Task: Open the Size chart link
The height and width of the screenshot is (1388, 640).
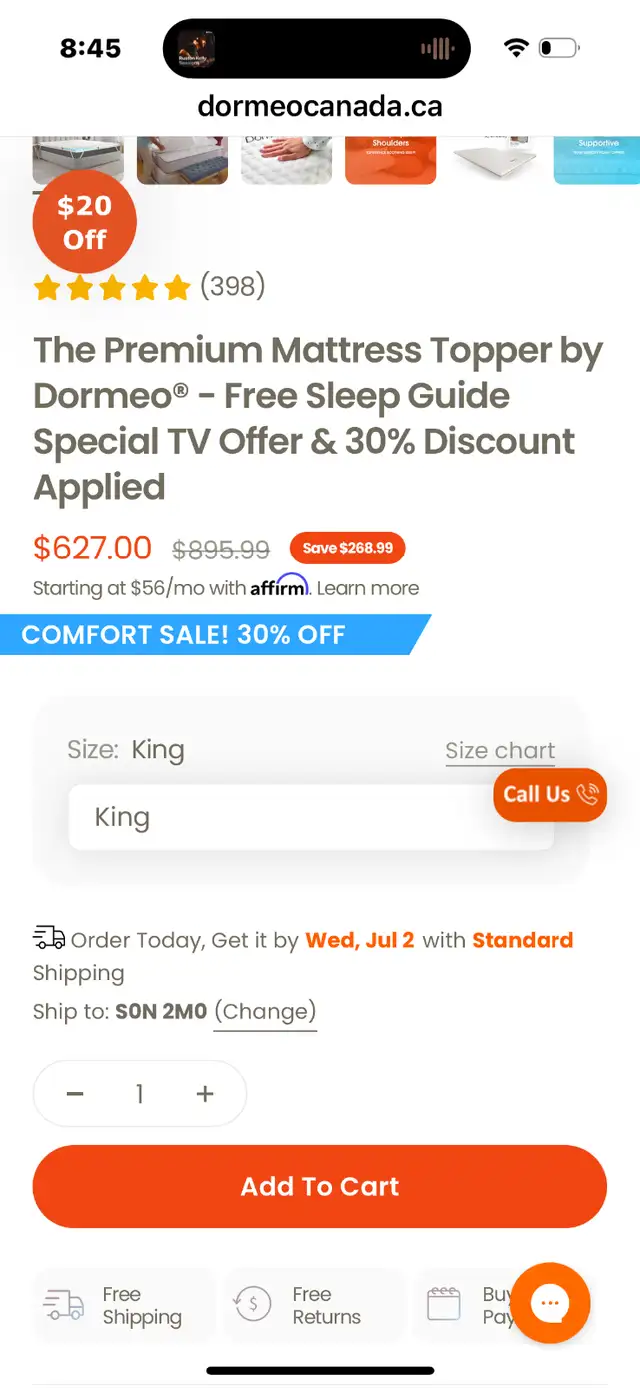Action: 500,751
